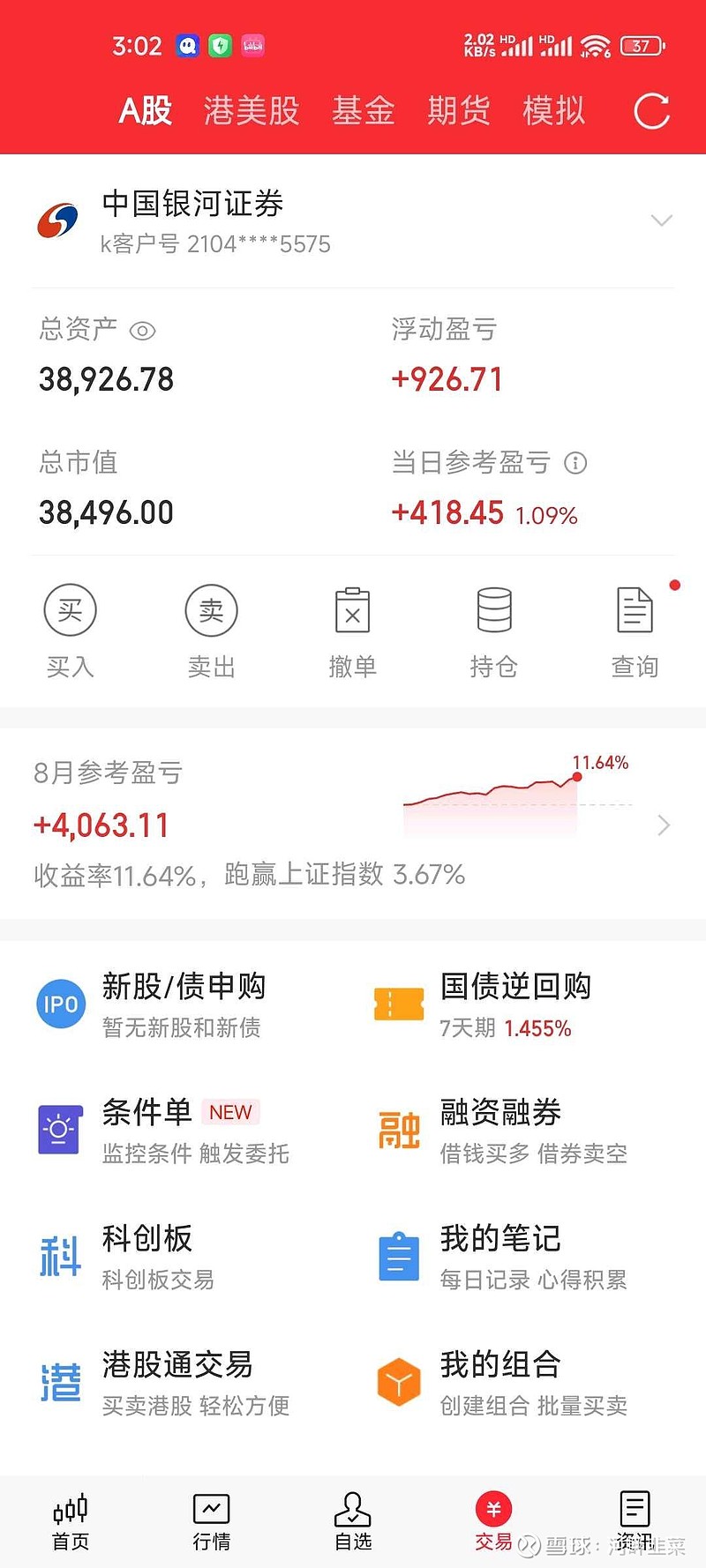Image resolution: width=706 pixels, height=1568 pixels.
Task: Expand the 中国银河证券 account dropdown
Action: click(661, 220)
